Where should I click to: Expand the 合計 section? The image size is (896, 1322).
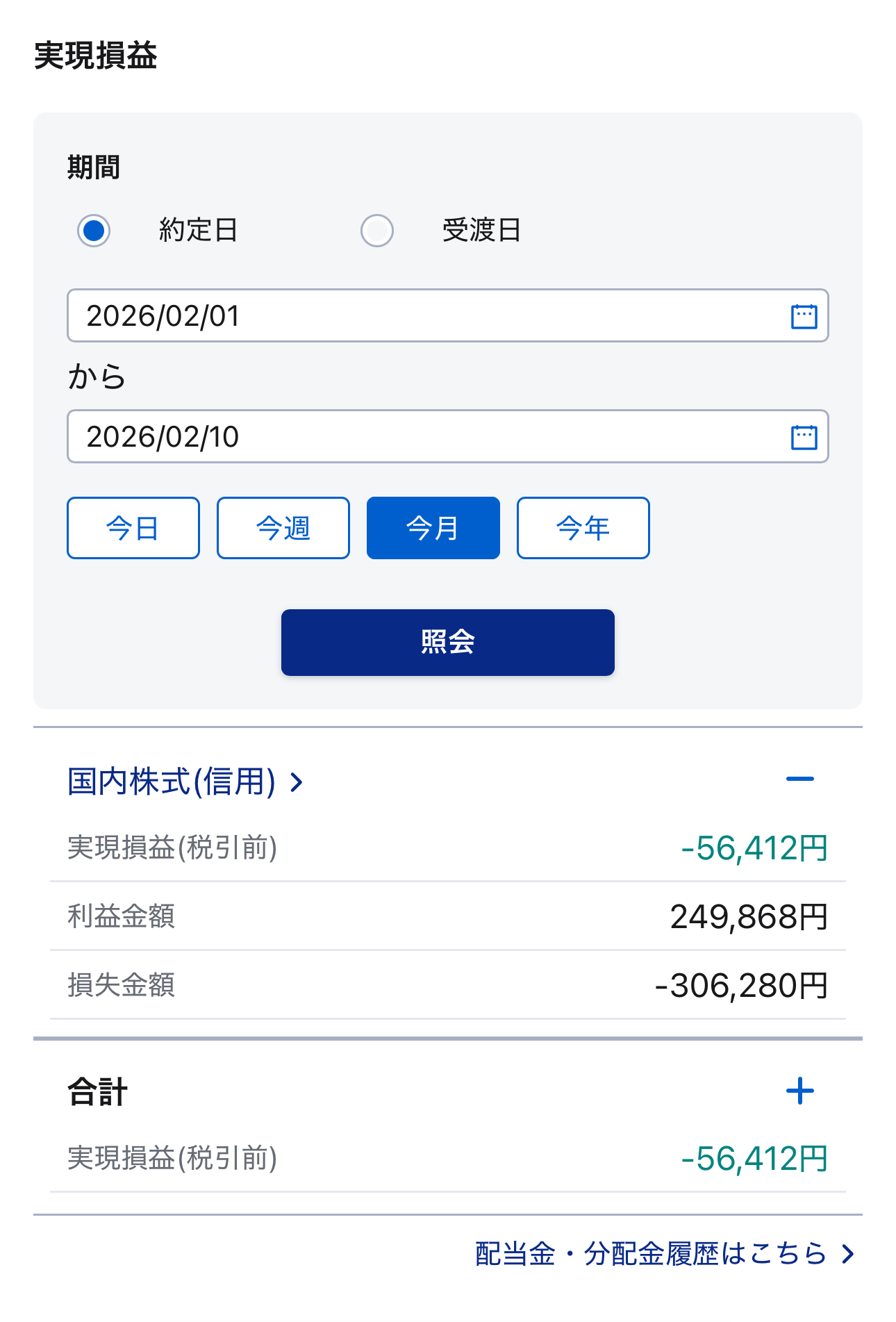[799, 1091]
